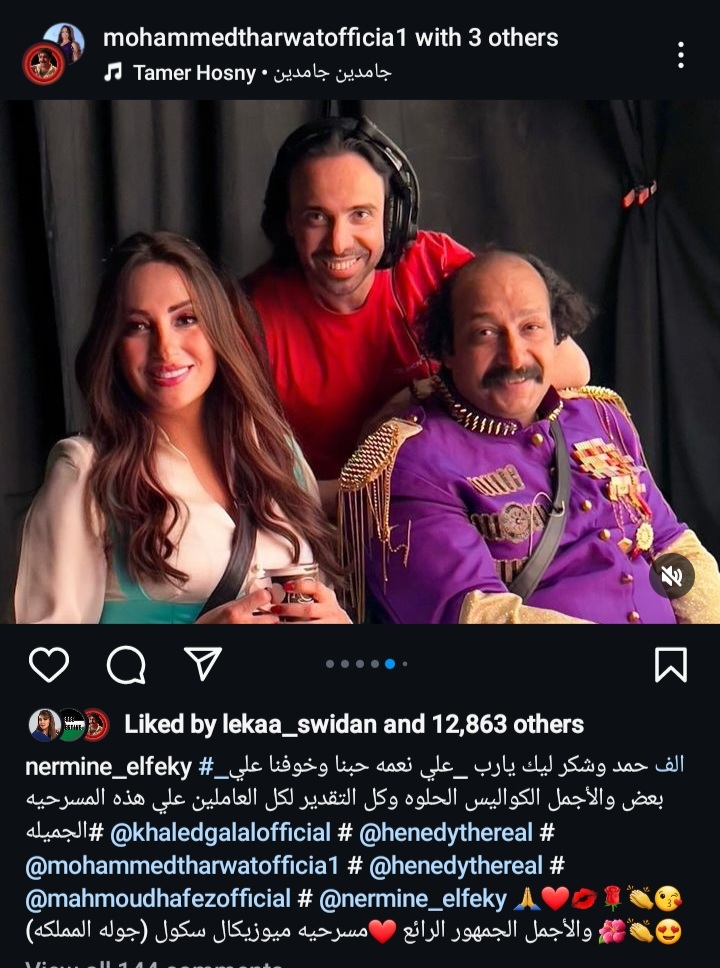Open mohammedtharwatofficia1 profile from the header
Screen dimensions: 720x968
[255, 38]
